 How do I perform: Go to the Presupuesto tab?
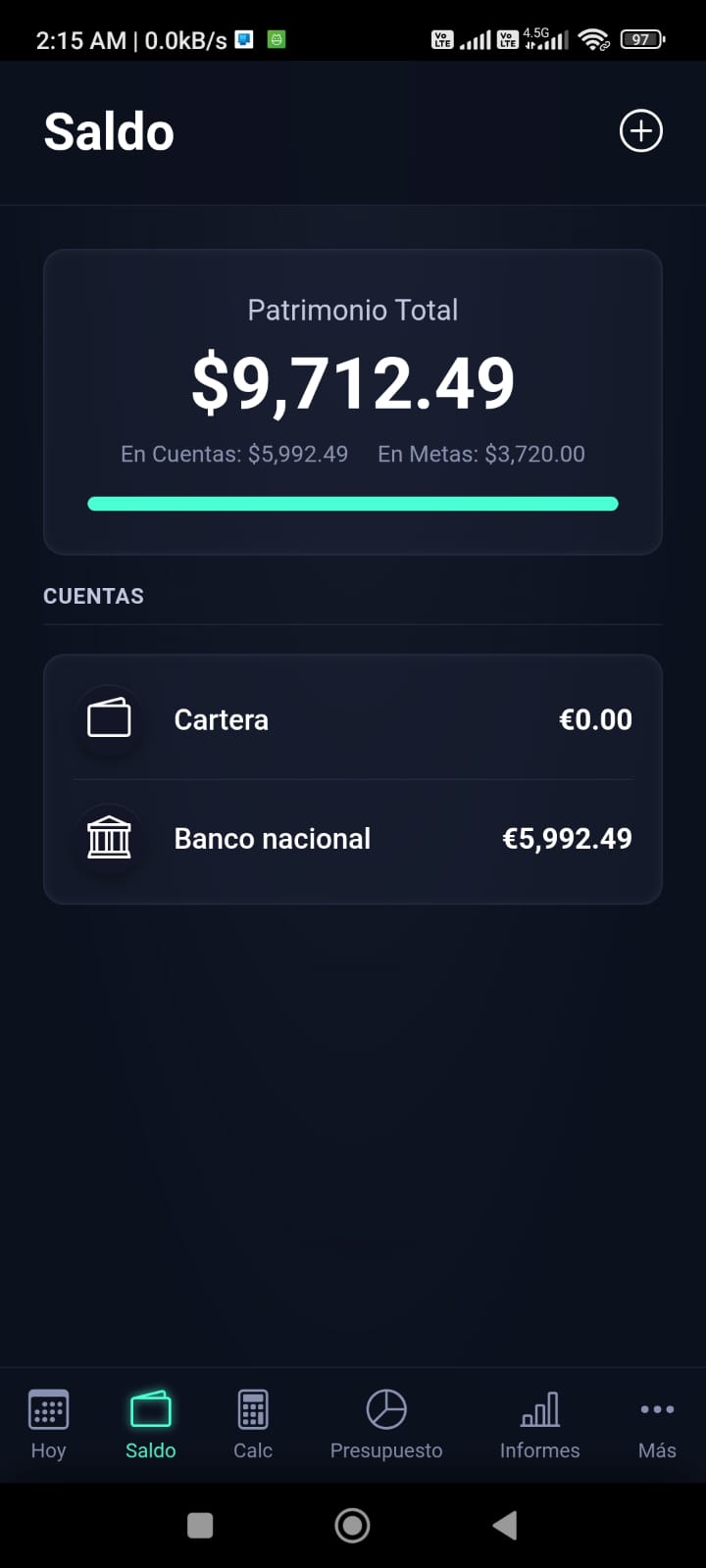386,1424
